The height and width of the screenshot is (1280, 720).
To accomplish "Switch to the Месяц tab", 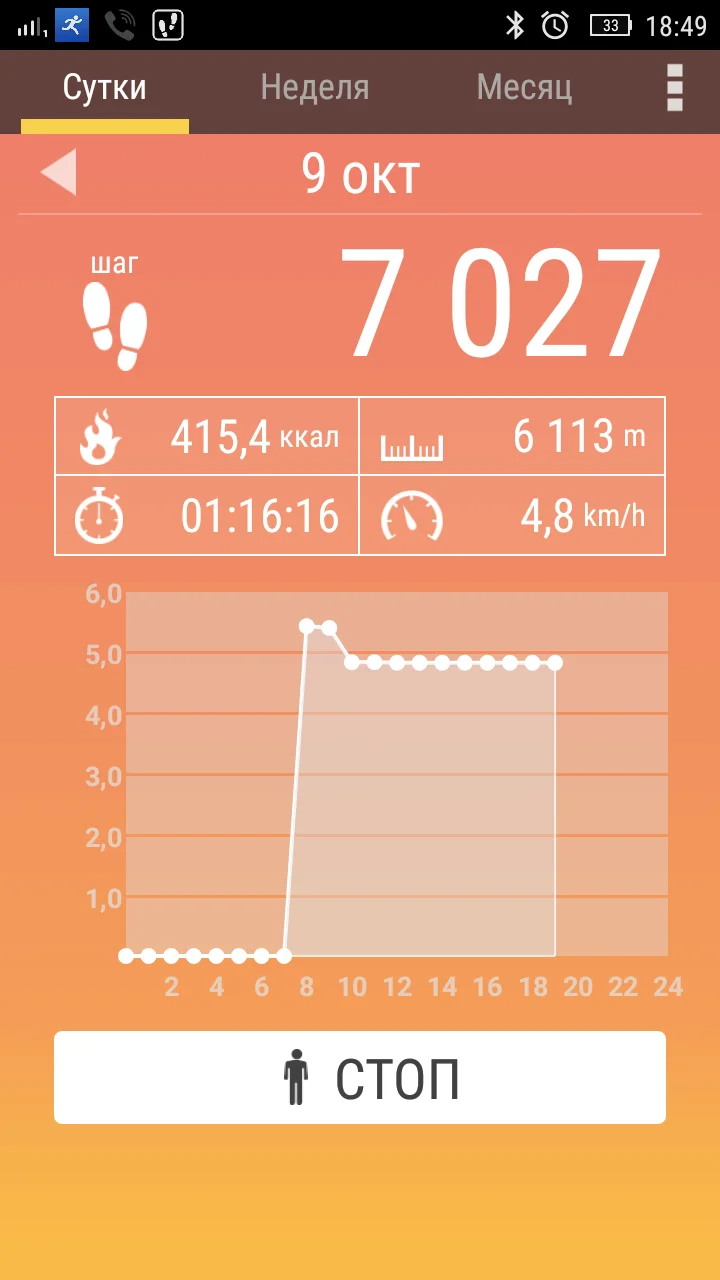I will pos(524,88).
